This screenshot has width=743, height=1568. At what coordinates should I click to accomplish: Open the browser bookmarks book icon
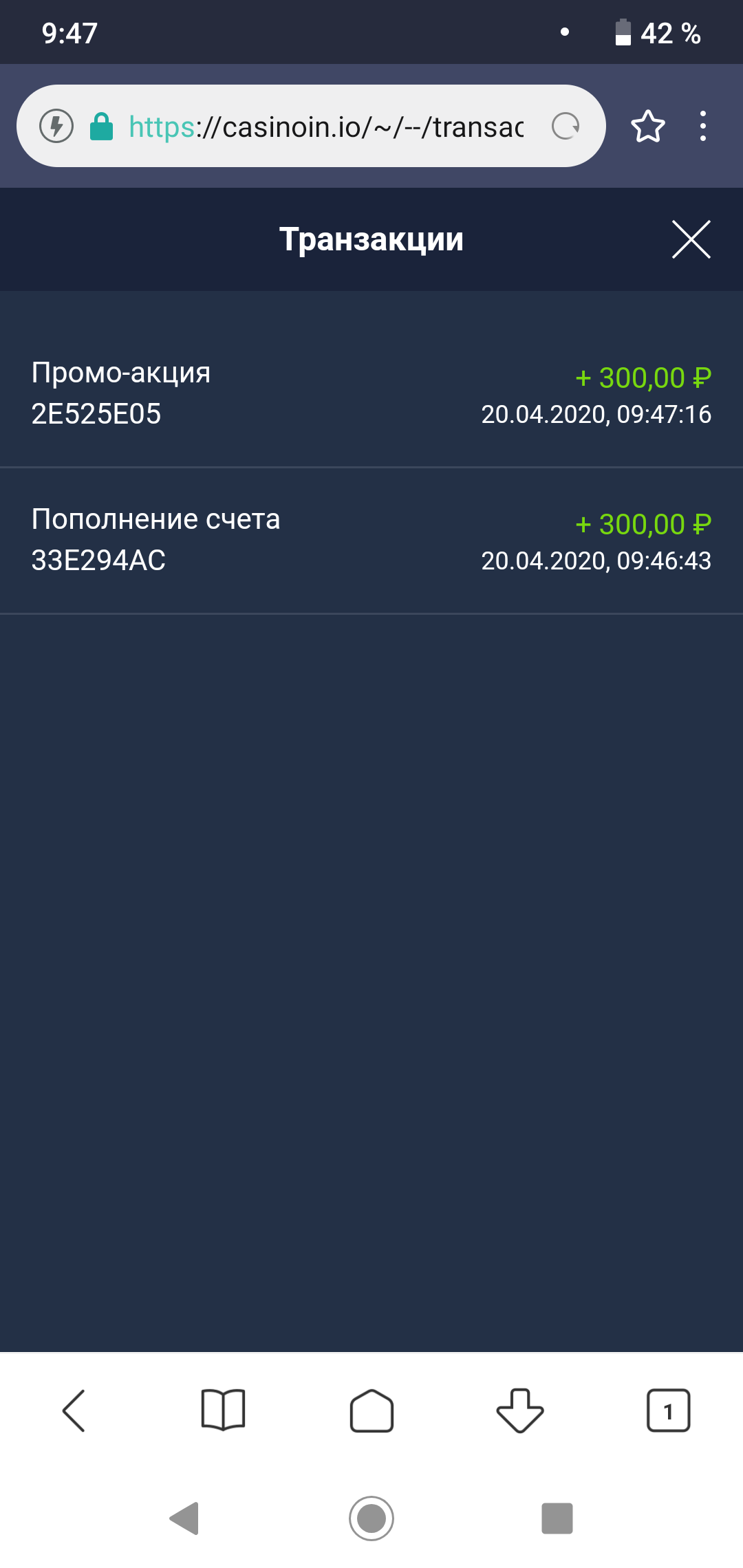(223, 1411)
